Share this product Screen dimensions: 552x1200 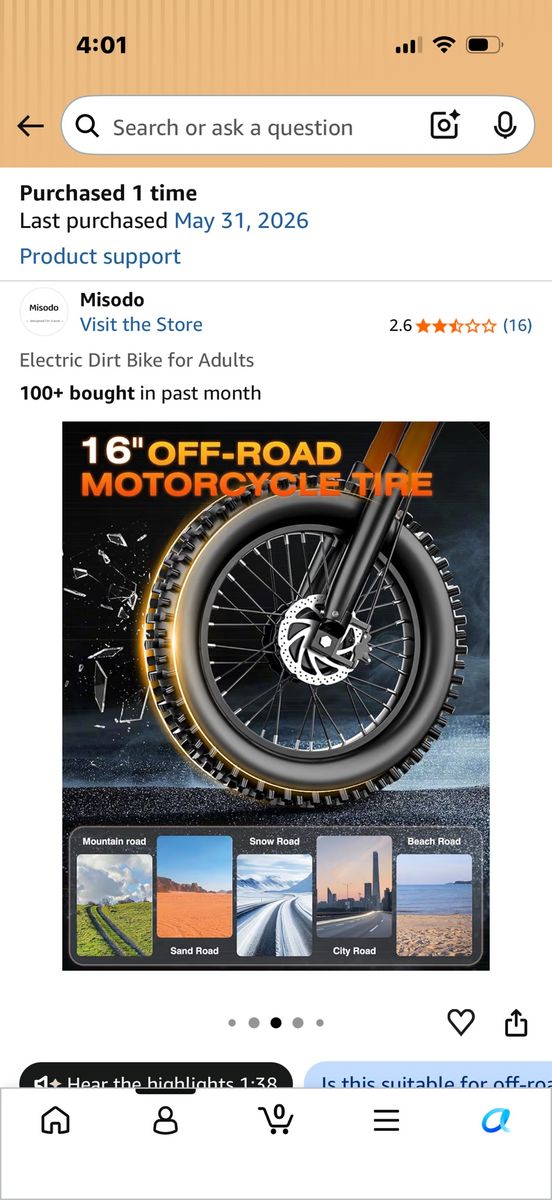(515, 1022)
